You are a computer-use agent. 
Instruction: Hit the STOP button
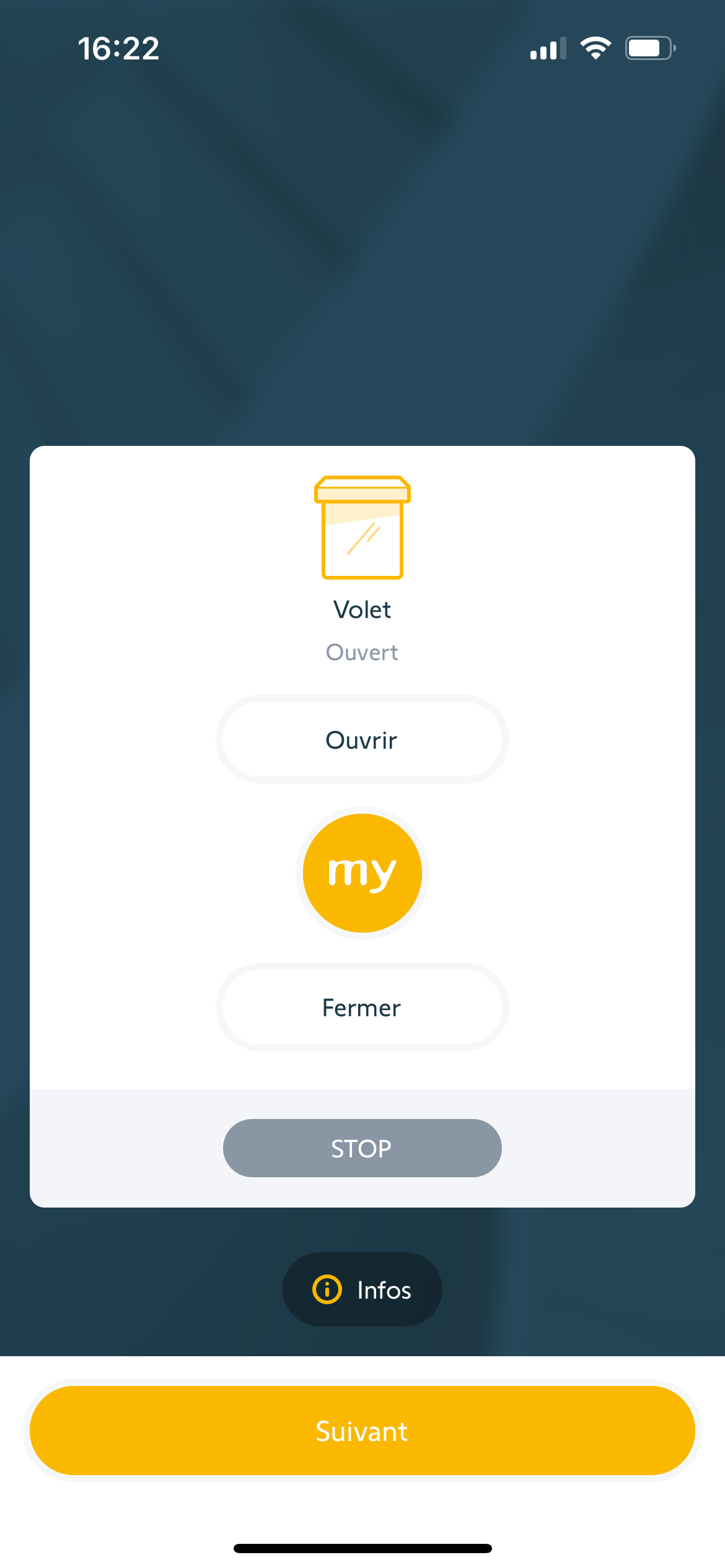point(362,1148)
